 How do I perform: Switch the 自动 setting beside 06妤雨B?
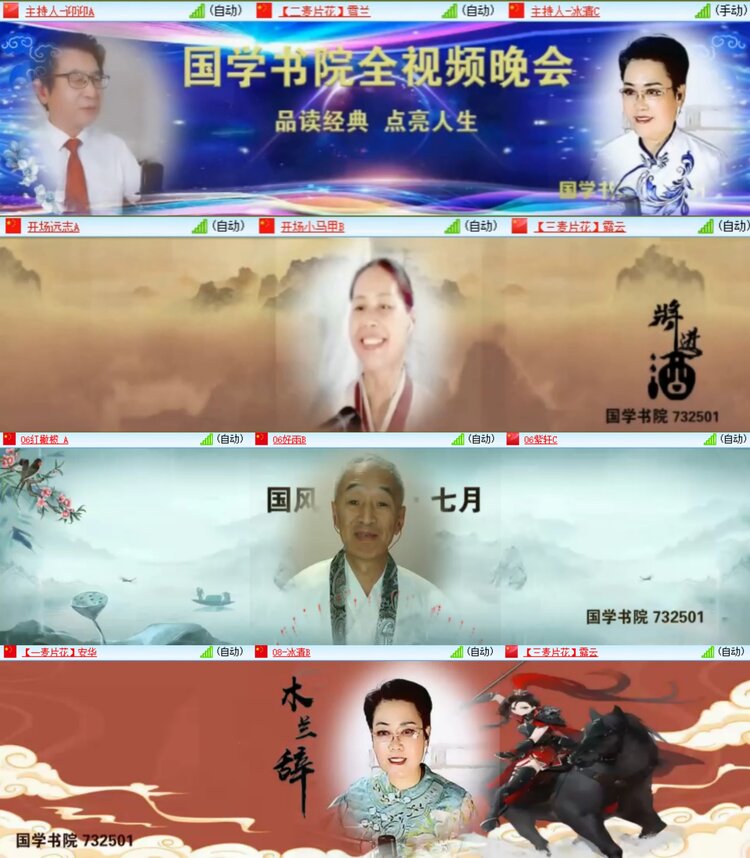click(479, 440)
